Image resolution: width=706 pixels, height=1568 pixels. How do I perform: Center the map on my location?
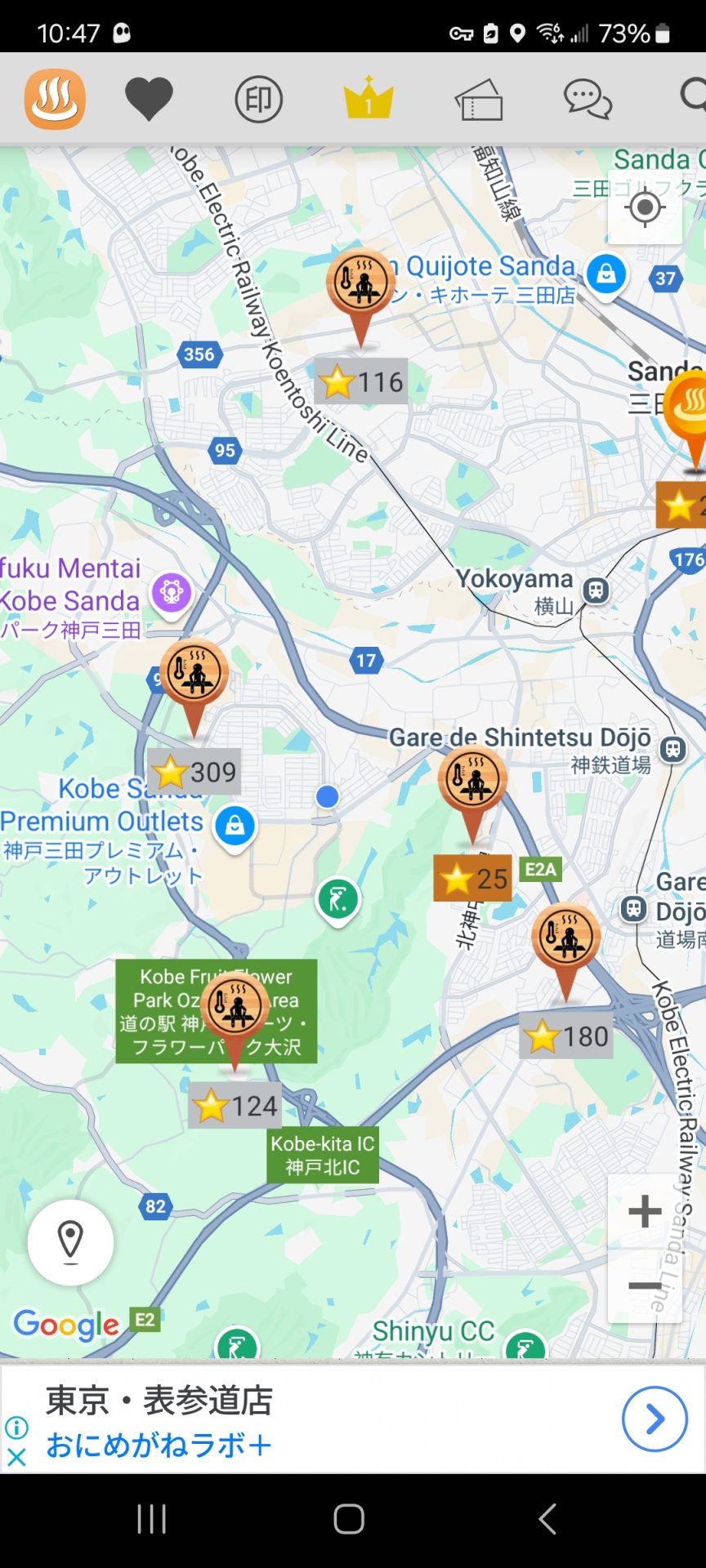point(645,207)
